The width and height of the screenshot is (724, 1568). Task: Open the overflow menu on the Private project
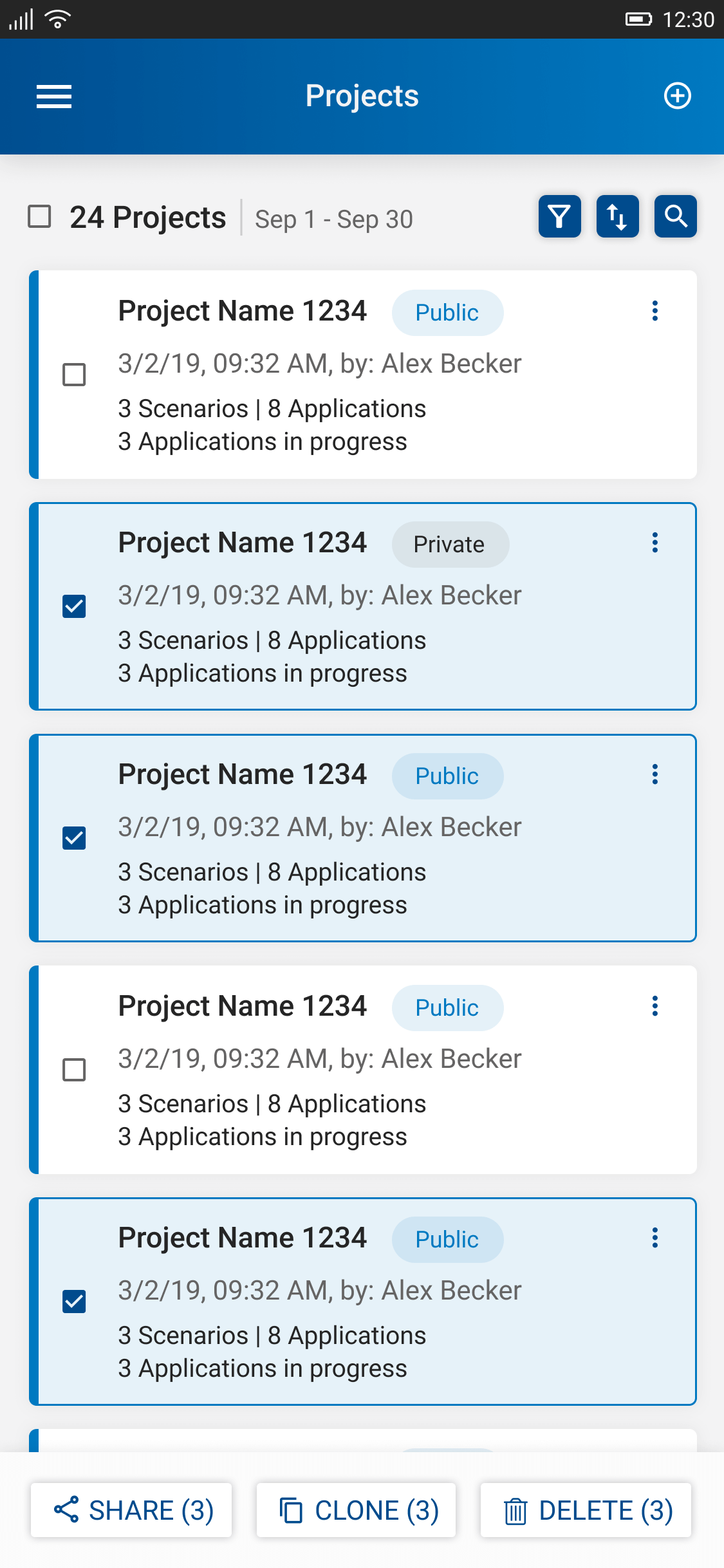(654, 543)
